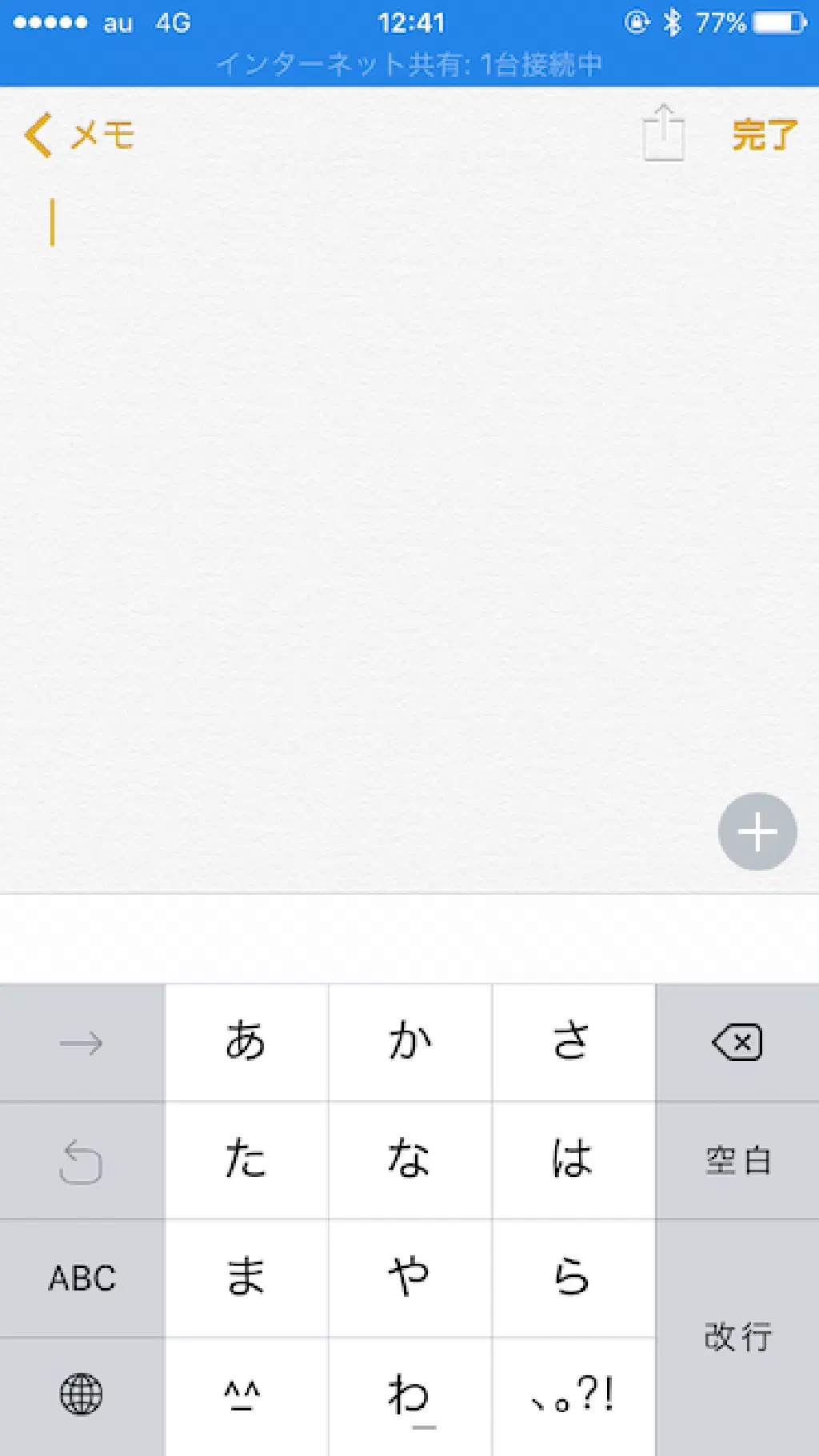Tap 完了 to finish editing
Screen dimensions: 819x1456
click(764, 134)
